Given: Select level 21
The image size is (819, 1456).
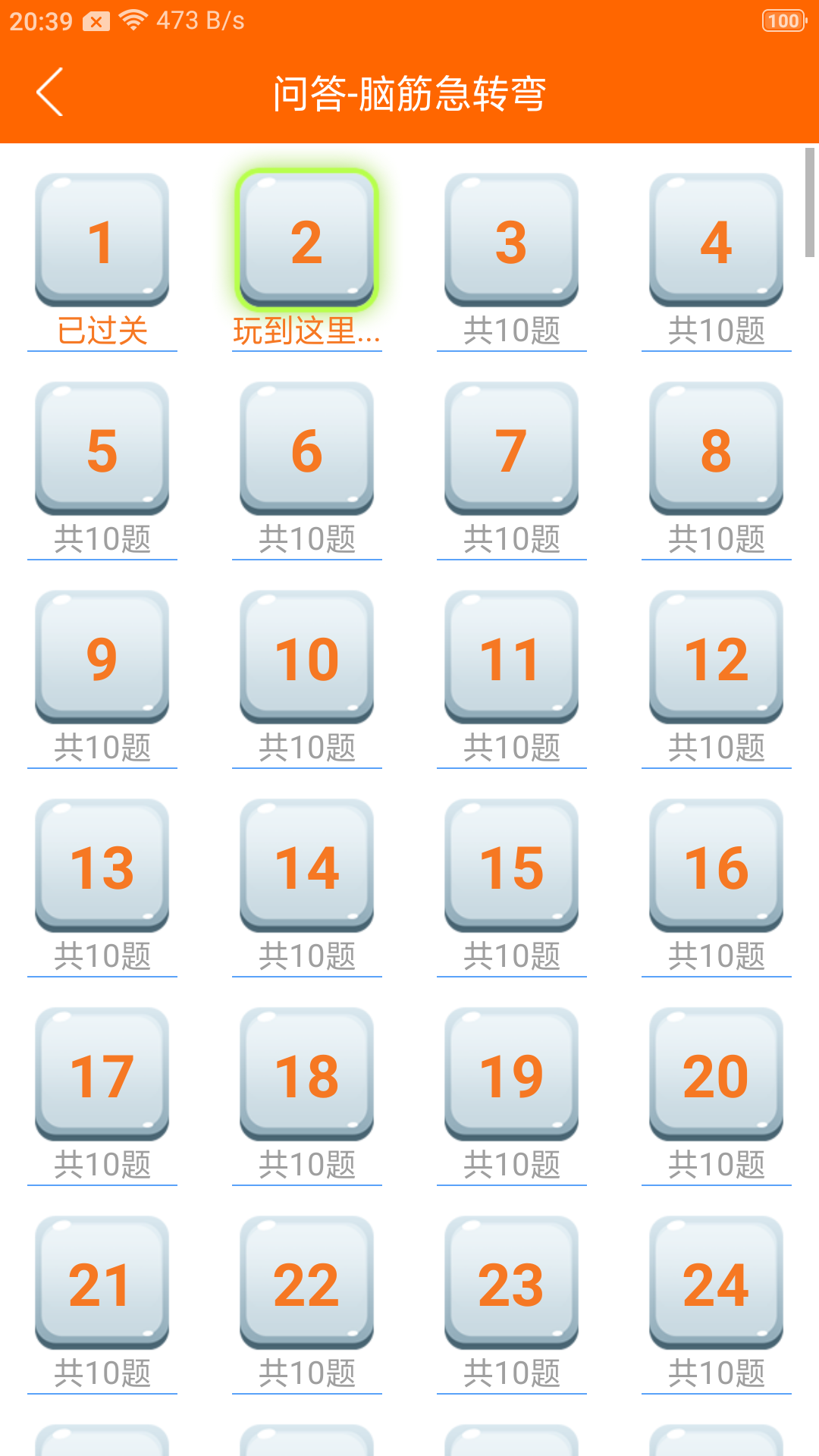Looking at the screenshot, I should (x=102, y=1284).
